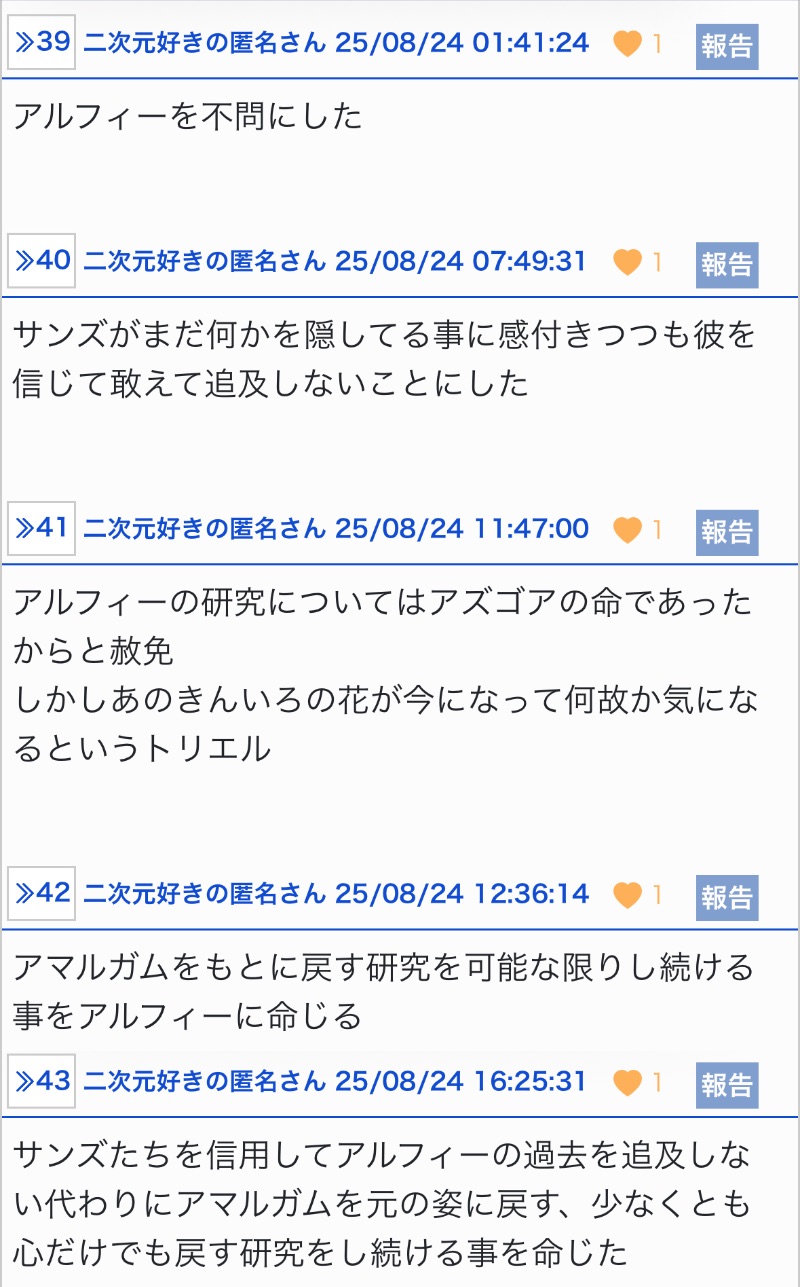Tap post number 41 anchor
Image resolution: width=800 pixels, height=1287 pixels.
(x=42, y=528)
